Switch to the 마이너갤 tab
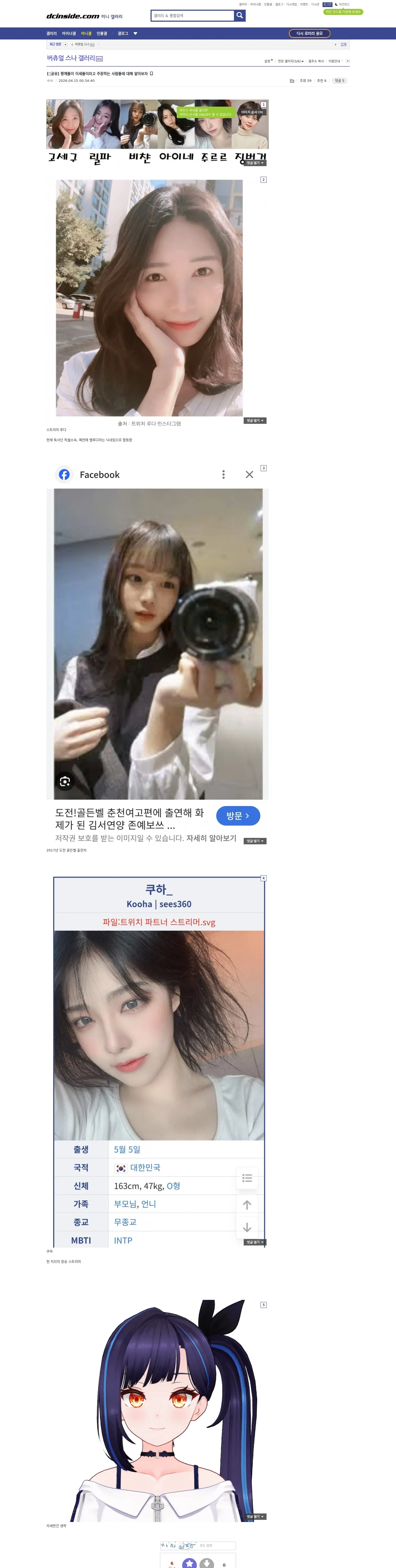The height and width of the screenshot is (1568, 396). (69, 33)
